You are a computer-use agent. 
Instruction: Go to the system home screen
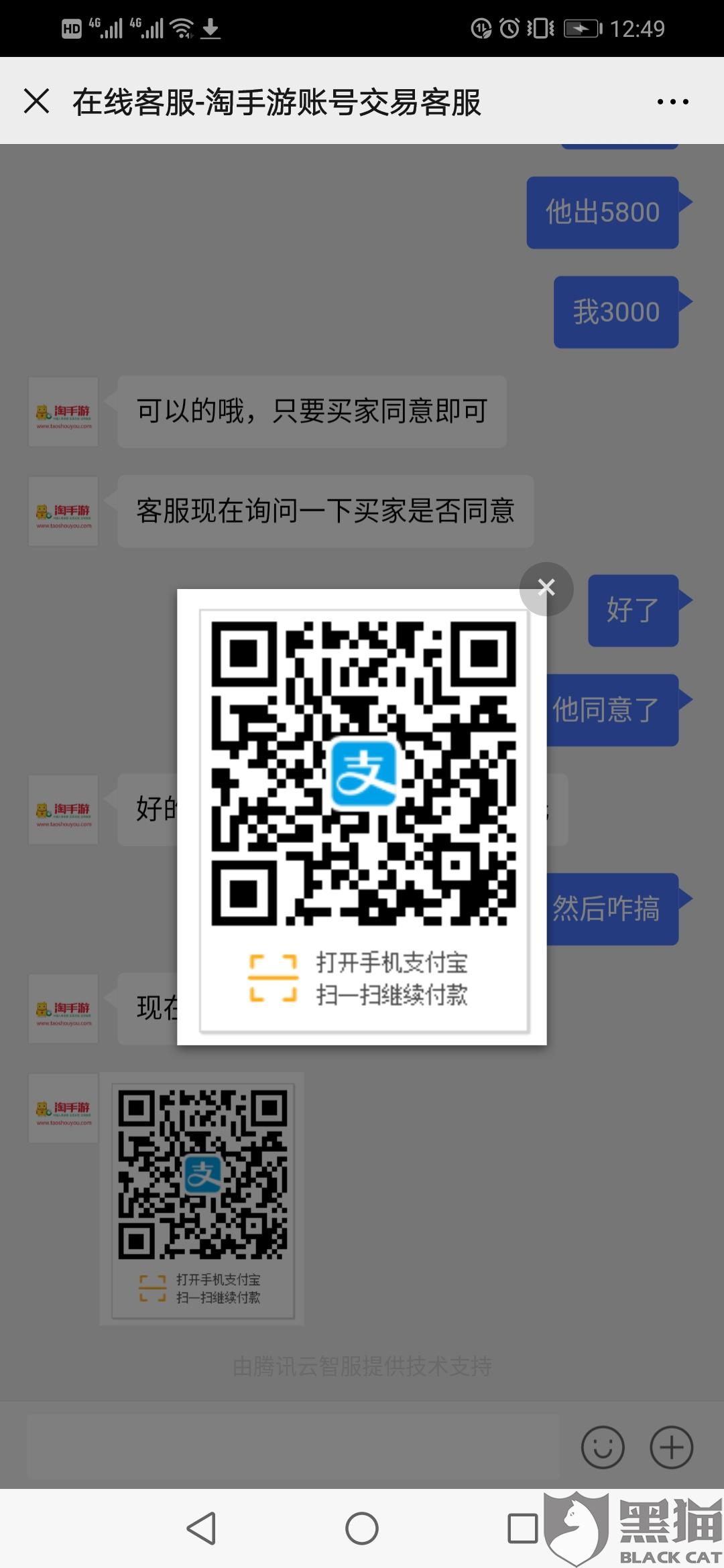click(x=362, y=1528)
